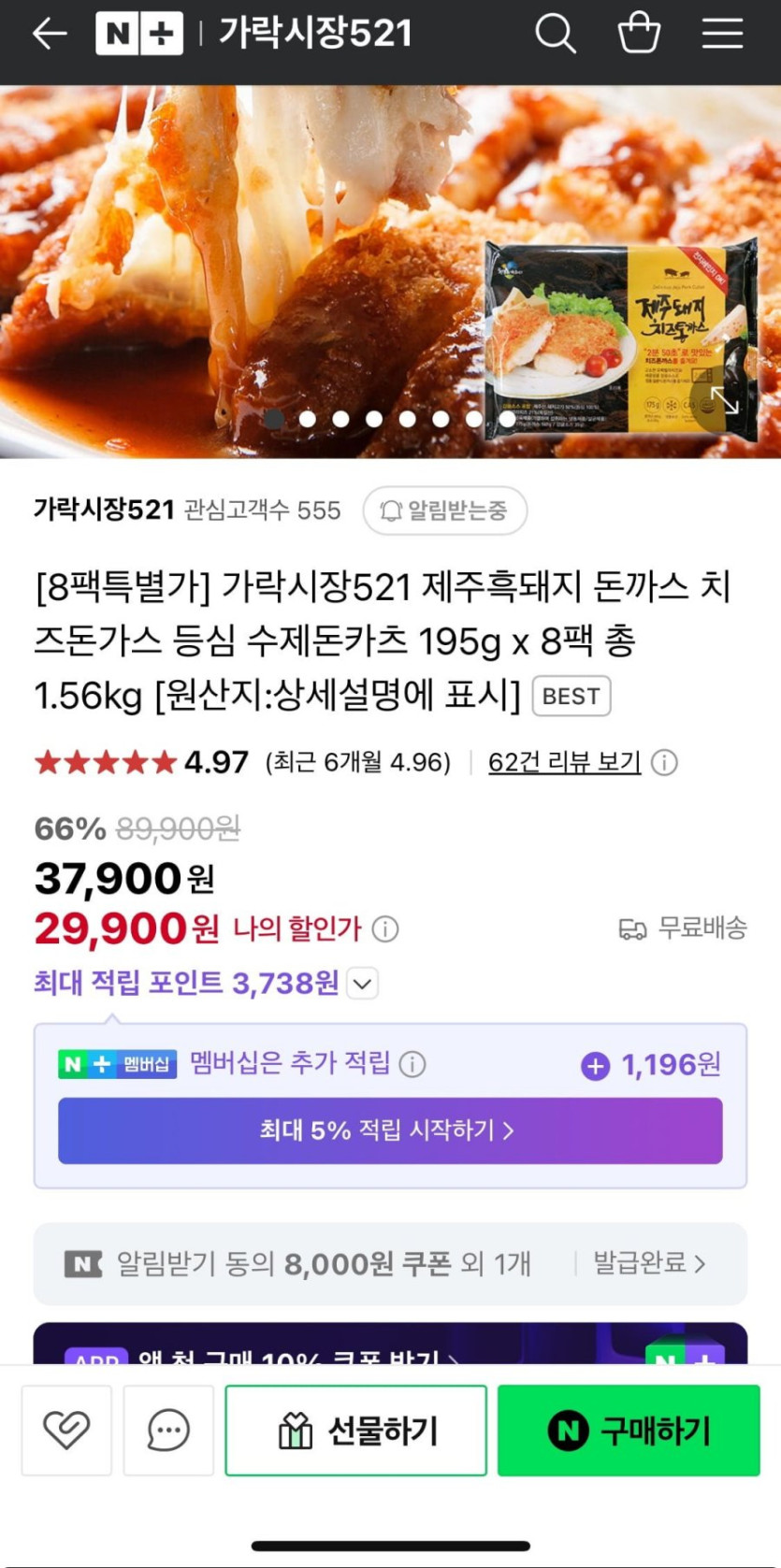Tap the green 구매하기 buy button
This screenshot has height=1568, width=781.
pos(628,1430)
